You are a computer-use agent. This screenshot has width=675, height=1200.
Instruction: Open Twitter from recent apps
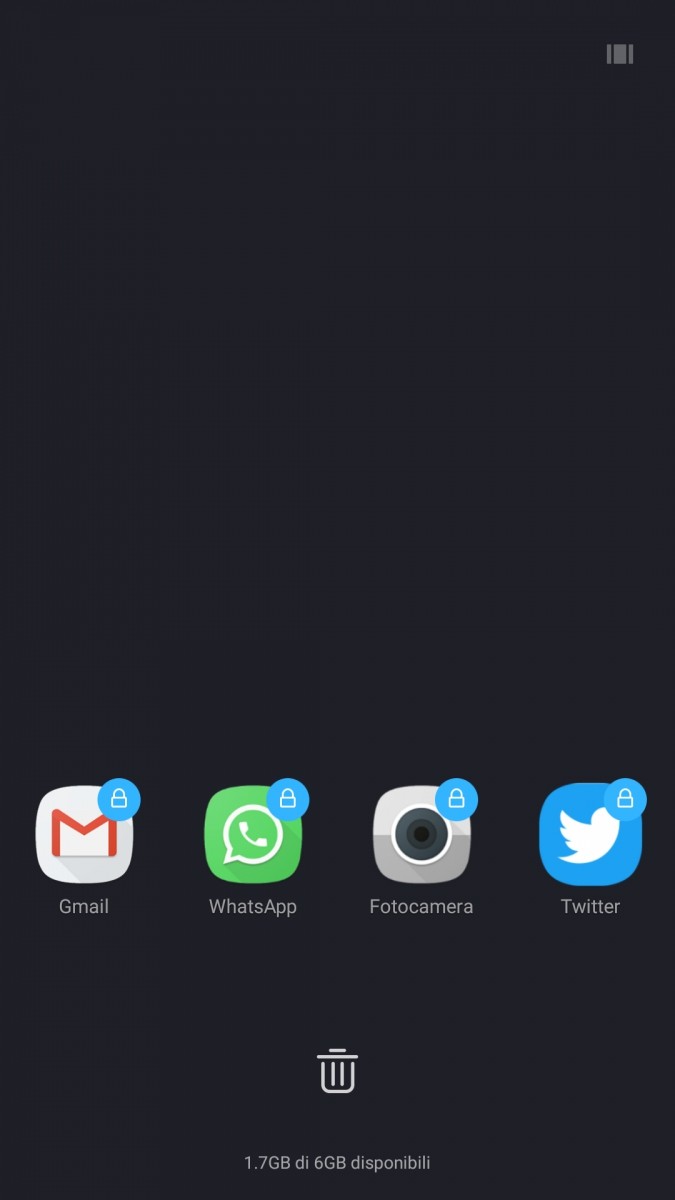pyautogui.click(x=590, y=836)
